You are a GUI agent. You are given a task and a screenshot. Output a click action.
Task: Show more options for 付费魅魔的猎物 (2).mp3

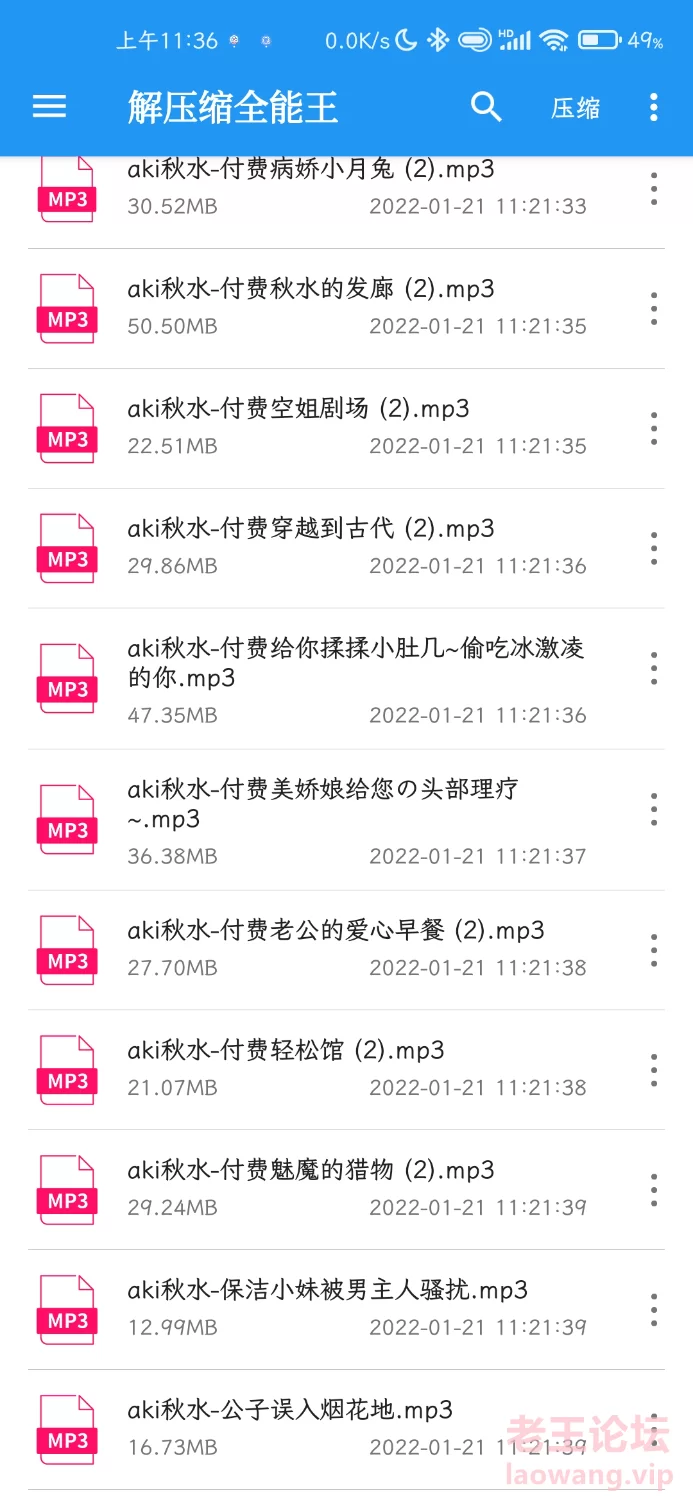pos(654,1190)
